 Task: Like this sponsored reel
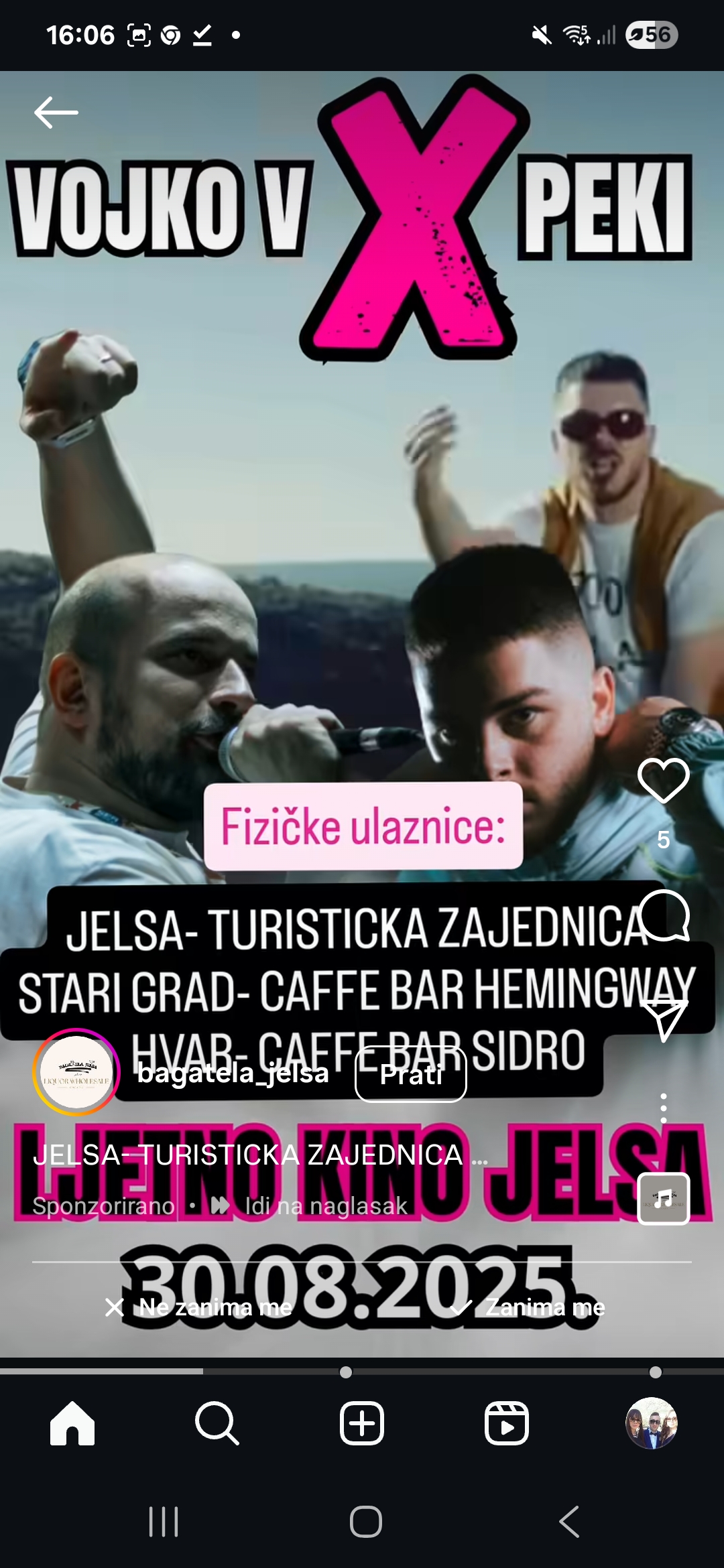click(663, 781)
